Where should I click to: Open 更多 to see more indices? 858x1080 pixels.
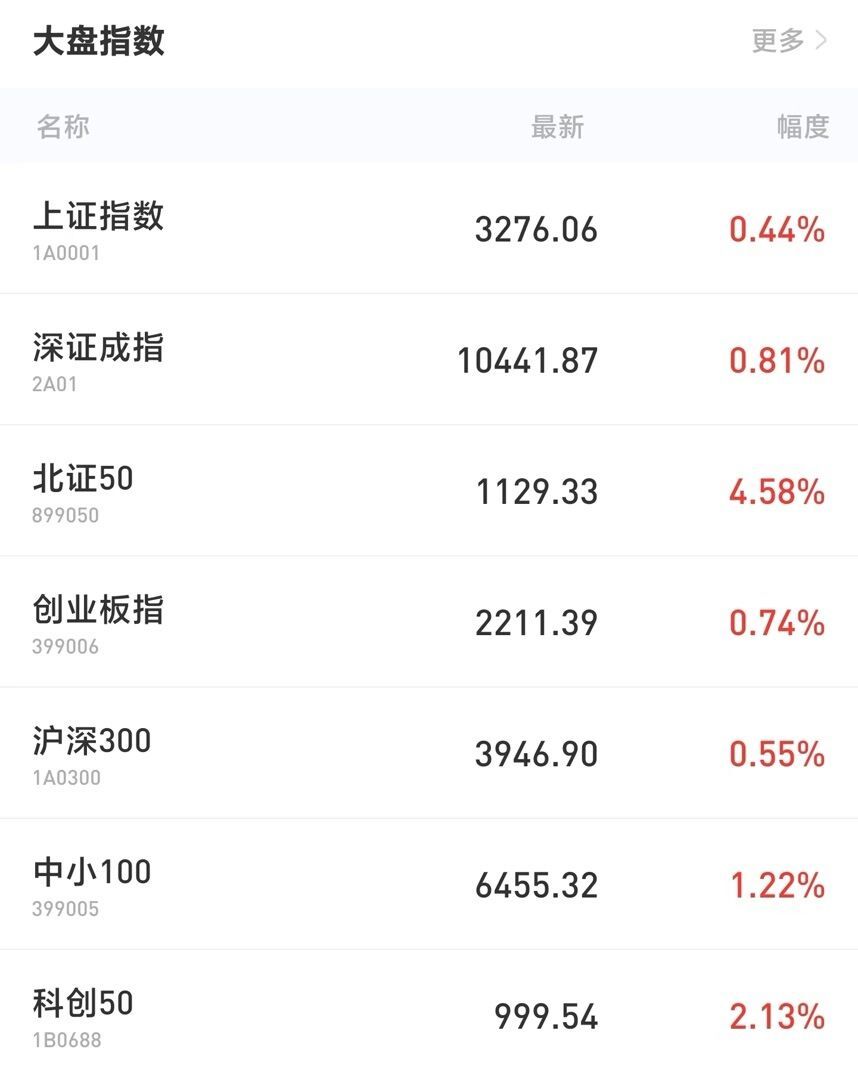(x=789, y=41)
